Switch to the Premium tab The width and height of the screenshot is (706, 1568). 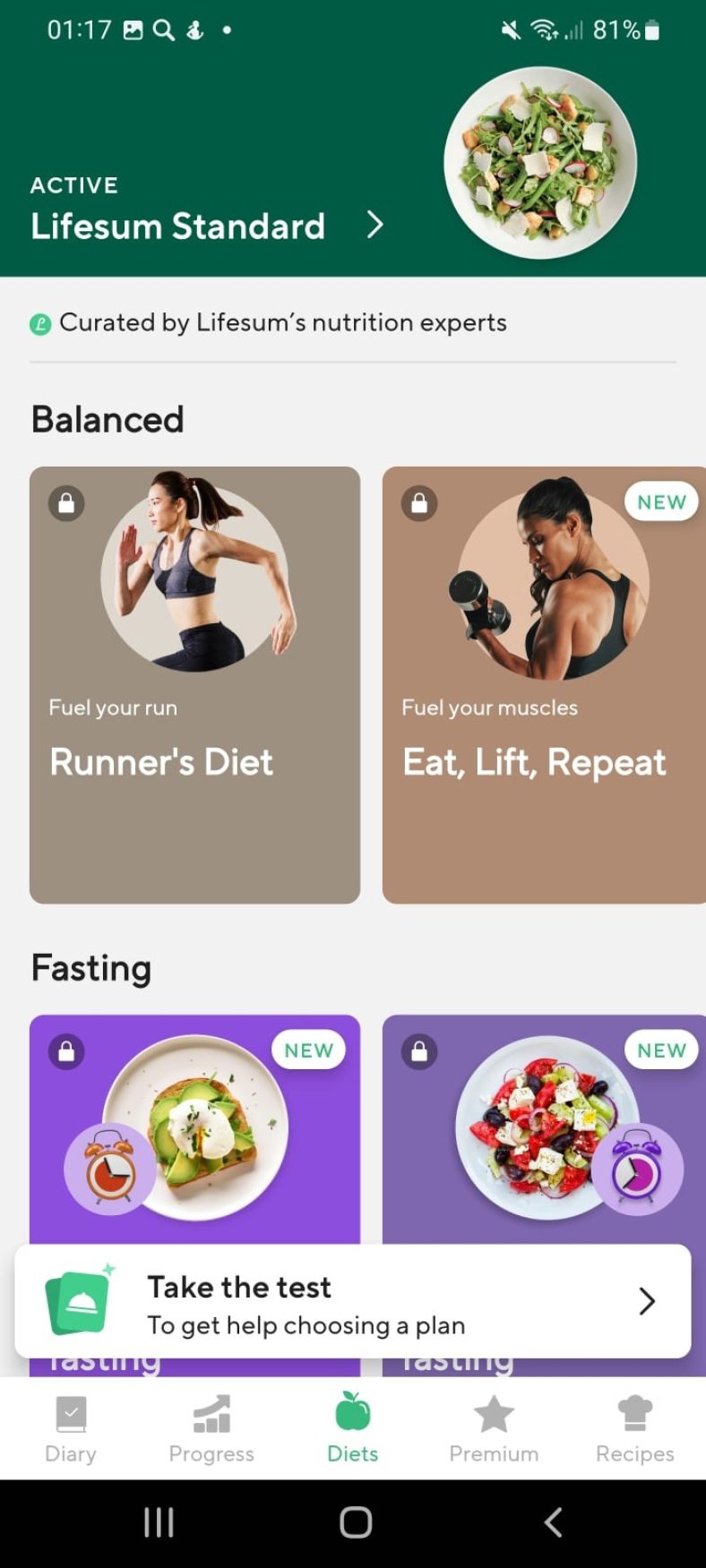click(494, 1428)
